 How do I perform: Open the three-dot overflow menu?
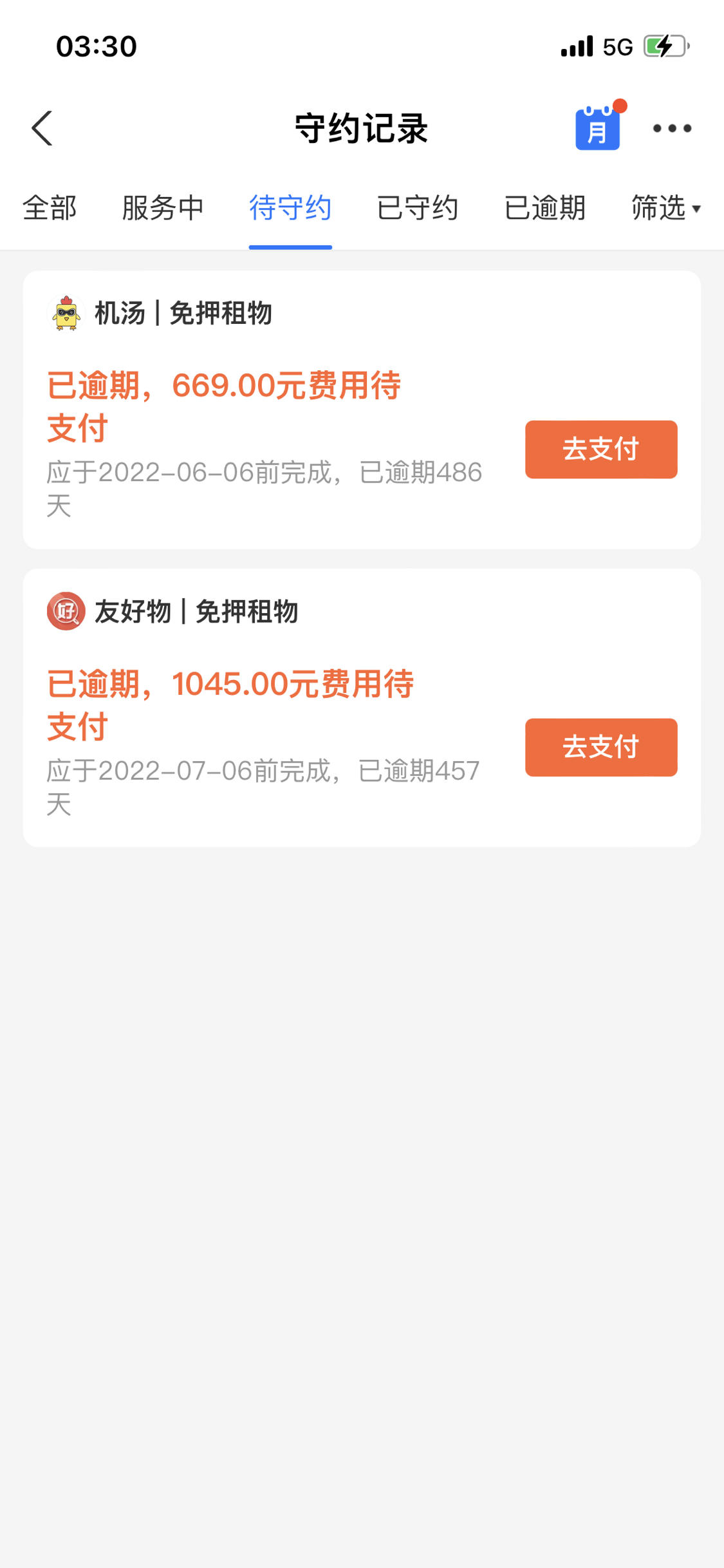pos(672,128)
